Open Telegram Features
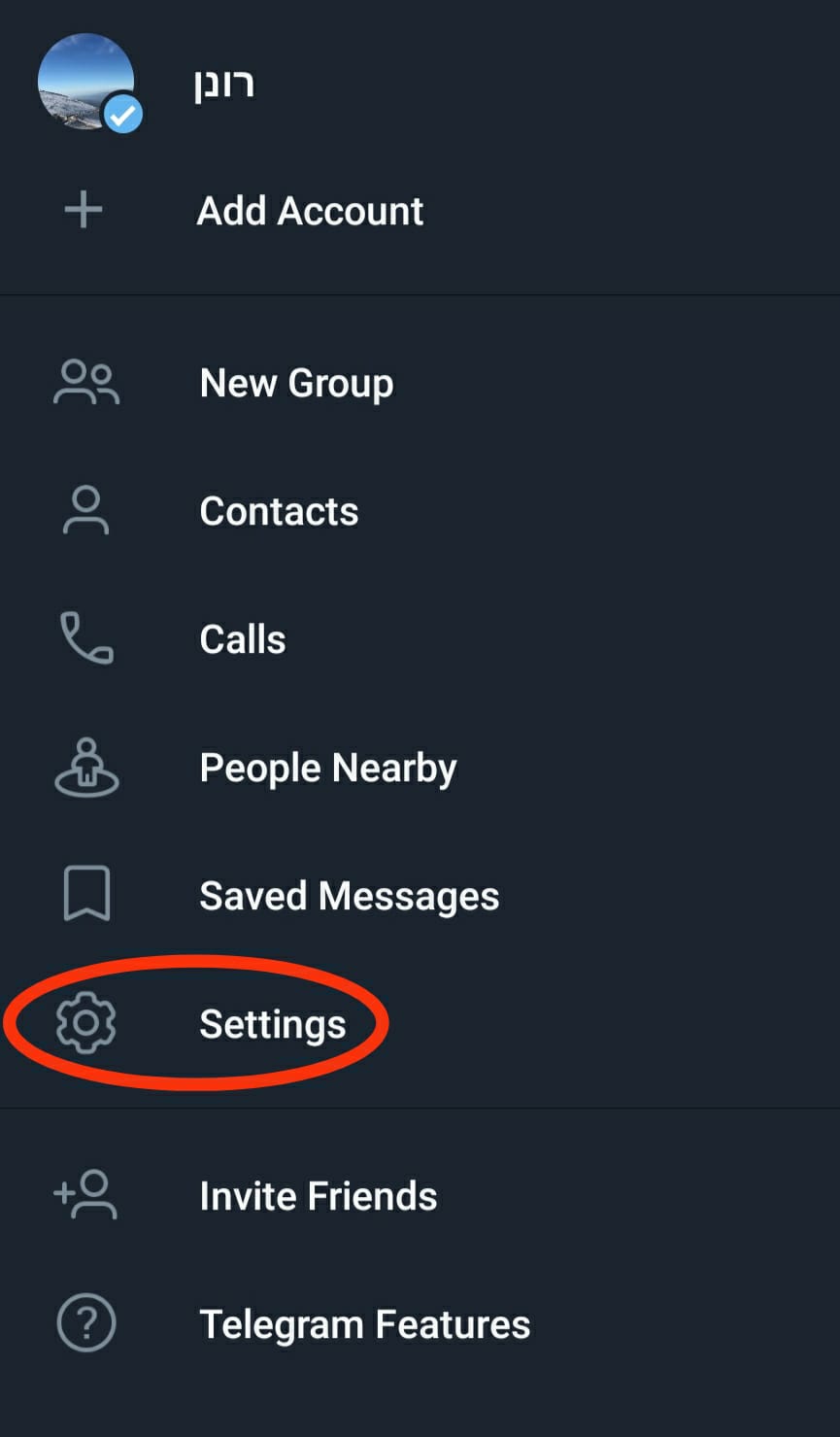Image resolution: width=840 pixels, height=1437 pixels. pyautogui.click(x=364, y=1324)
